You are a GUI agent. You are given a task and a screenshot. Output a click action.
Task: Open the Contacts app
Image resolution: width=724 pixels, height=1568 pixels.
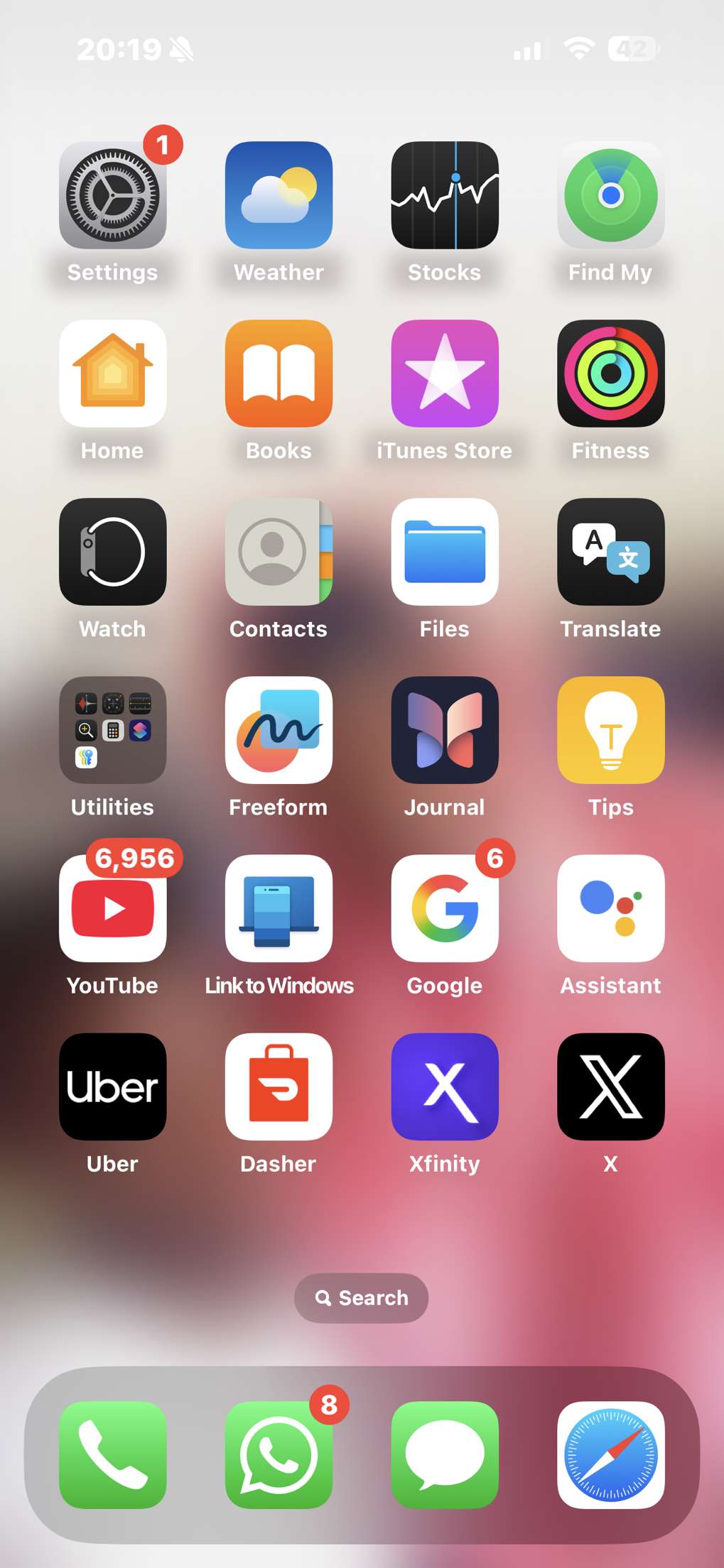(x=279, y=552)
